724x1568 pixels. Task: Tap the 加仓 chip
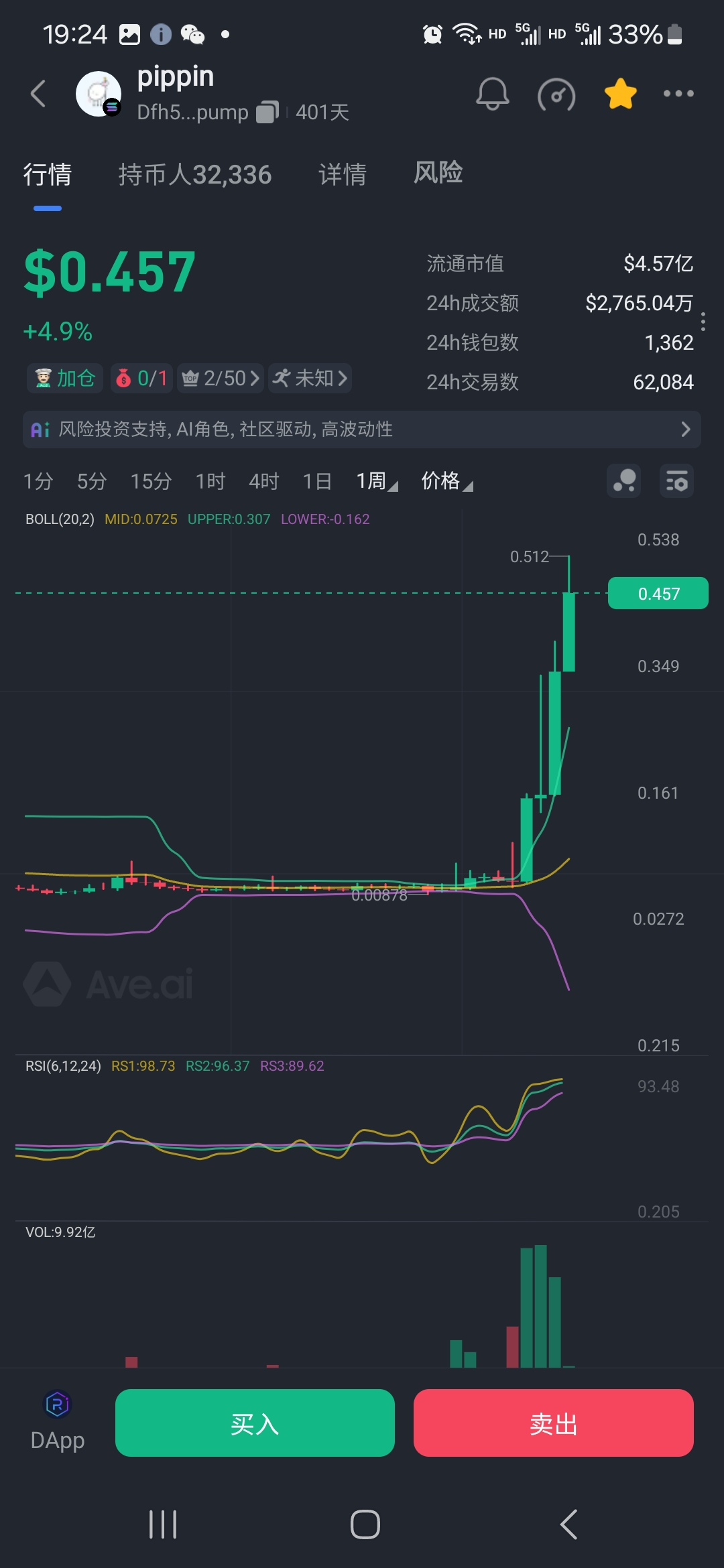click(65, 379)
